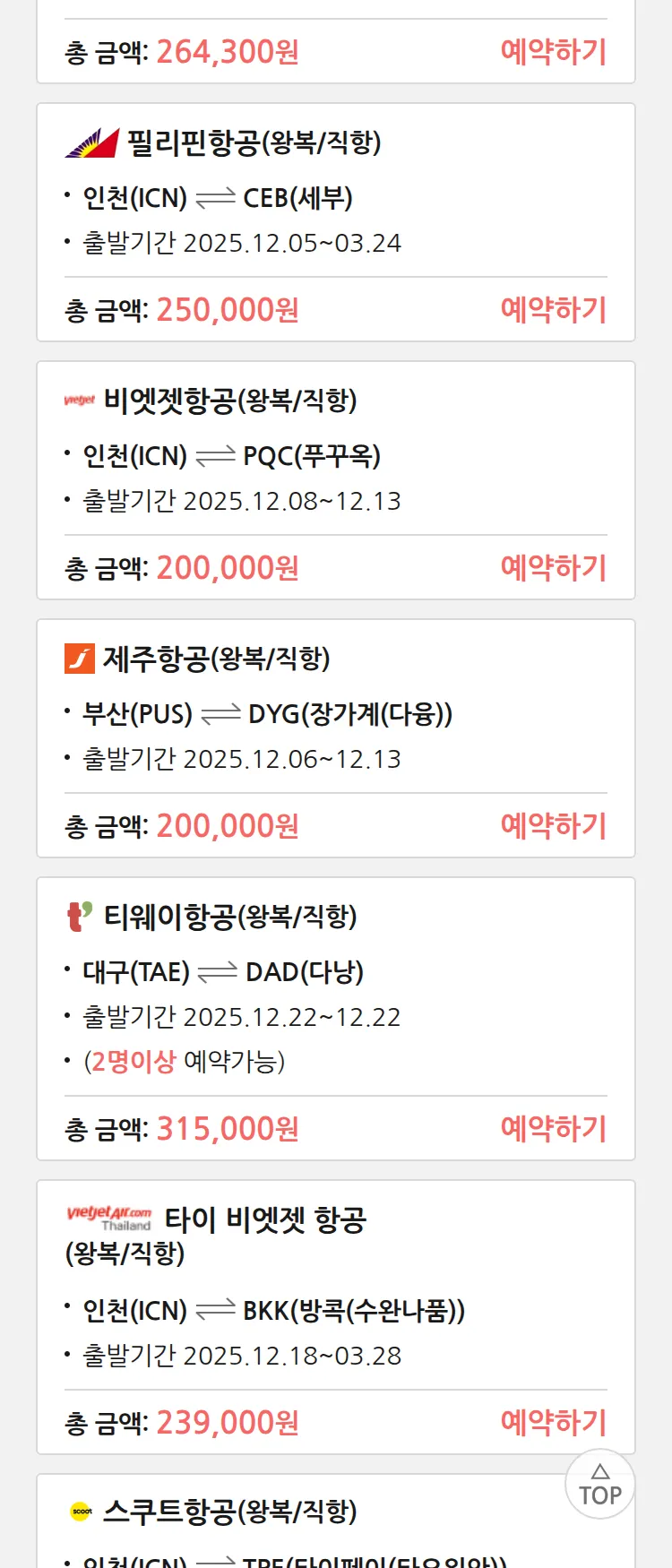This screenshot has height=1568, width=672.
Task: Reserve the 비엣젯항공 Incheon–Phu Quoc fare
Action: [x=553, y=568]
